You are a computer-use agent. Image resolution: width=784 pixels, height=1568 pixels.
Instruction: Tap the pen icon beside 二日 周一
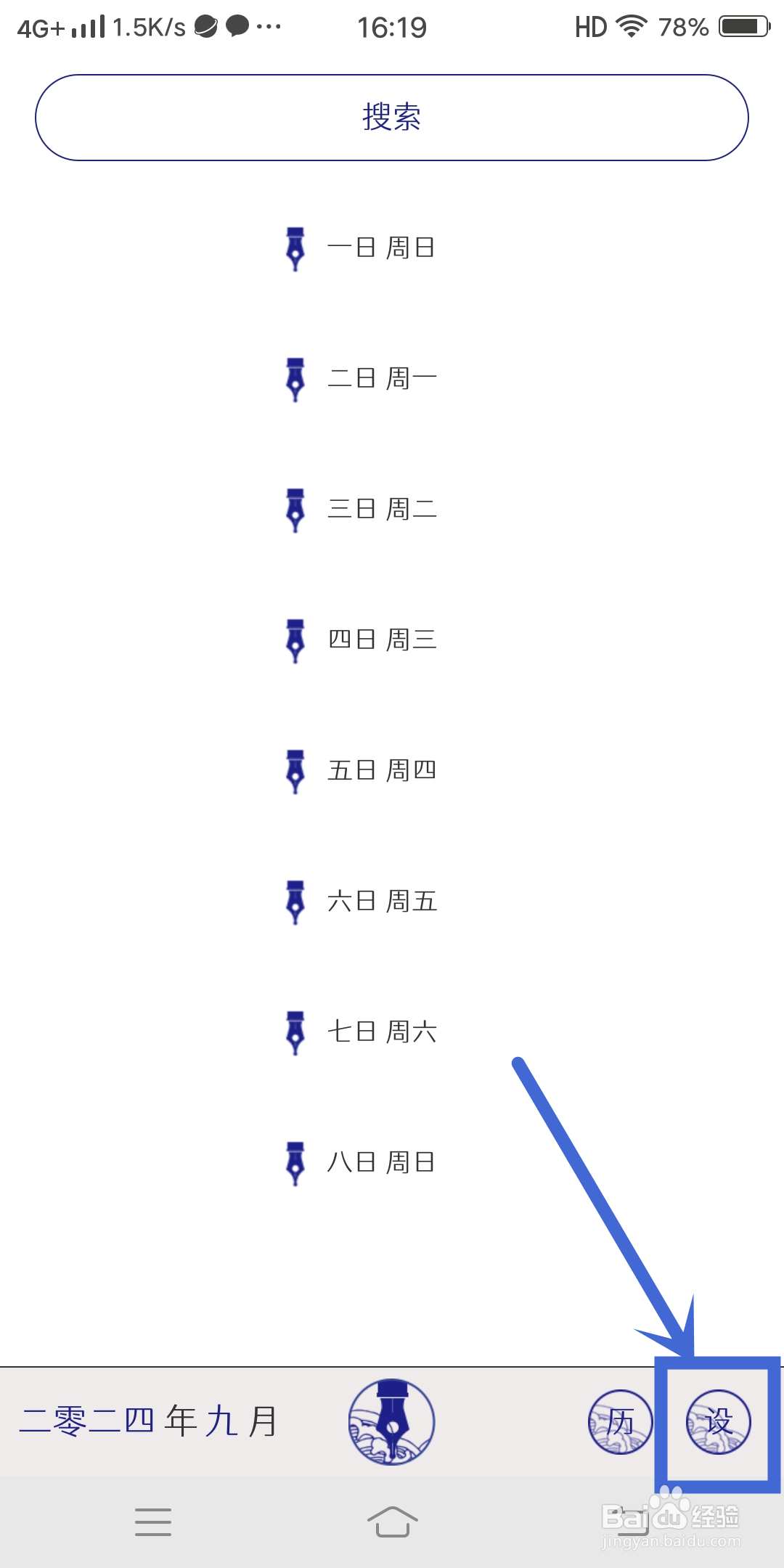pos(295,378)
